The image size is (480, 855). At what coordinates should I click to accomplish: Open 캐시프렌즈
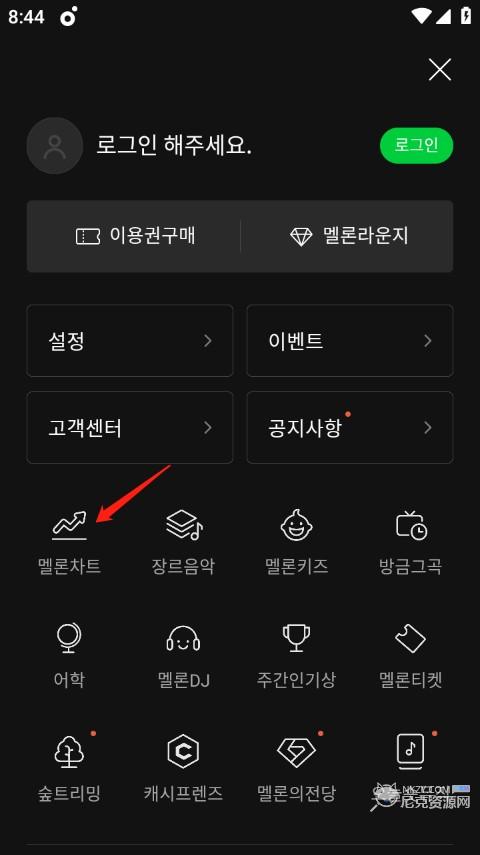coord(183,769)
